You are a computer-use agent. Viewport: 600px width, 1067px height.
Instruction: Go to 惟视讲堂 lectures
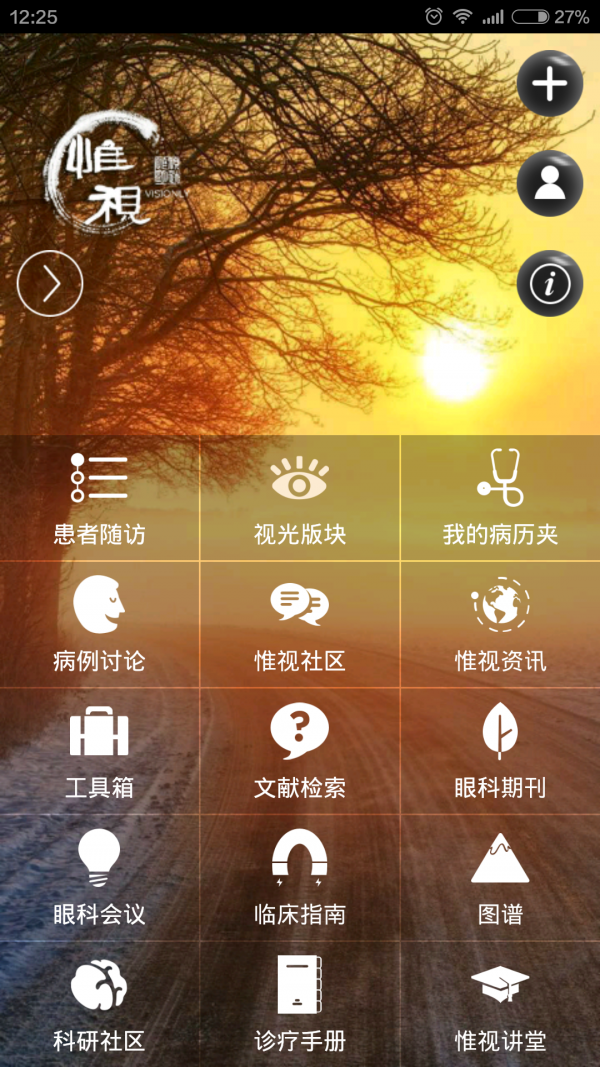pyautogui.click(x=500, y=1004)
